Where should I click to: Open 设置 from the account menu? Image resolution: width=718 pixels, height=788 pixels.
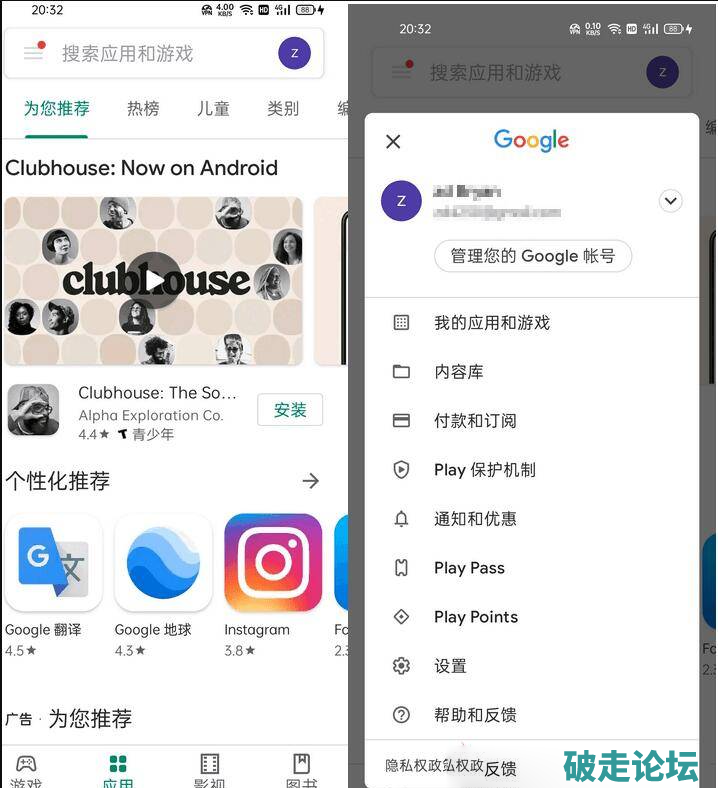coord(450,666)
